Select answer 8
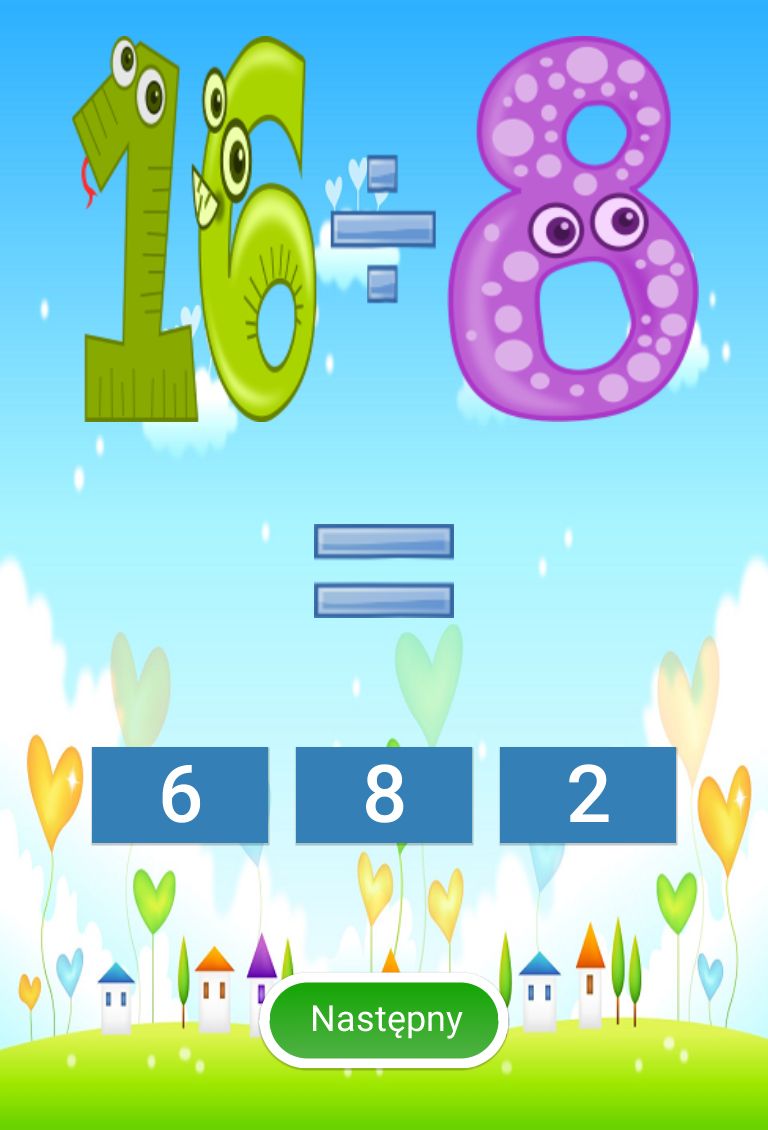 384,795
